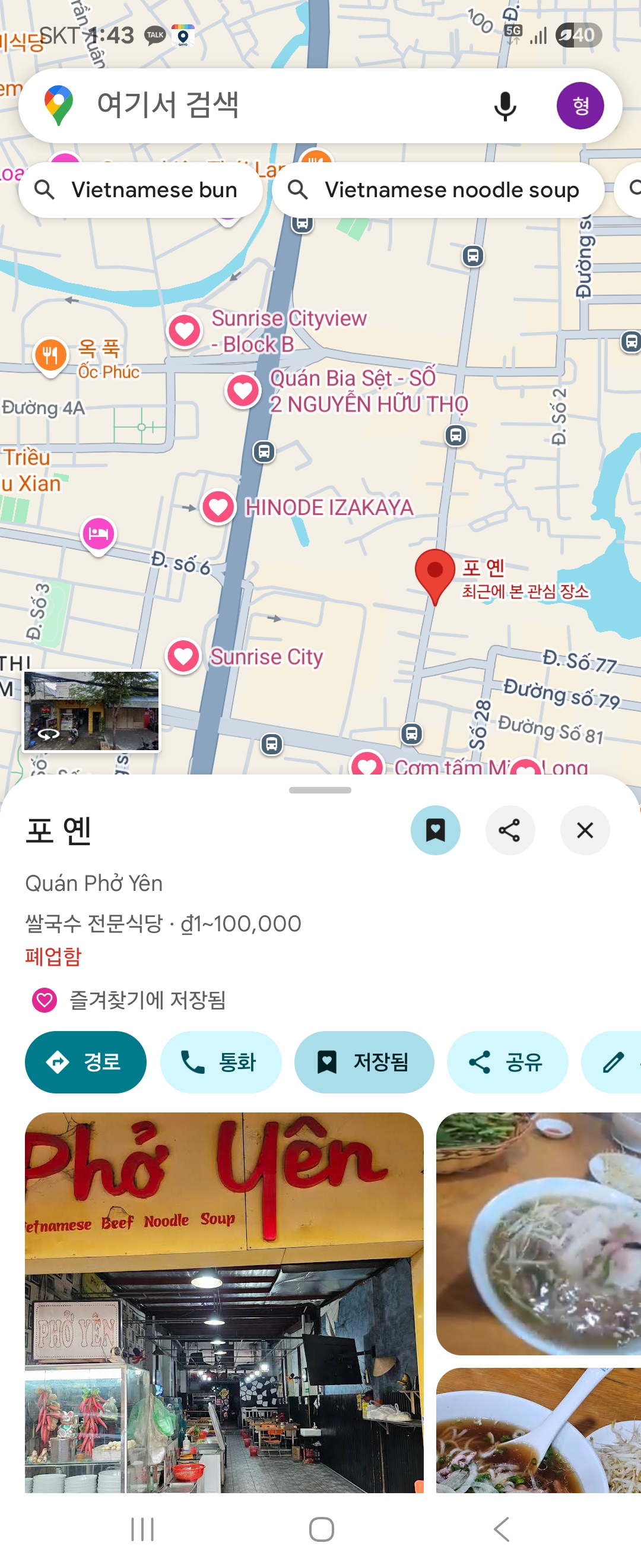This screenshot has height=1568, width=641.
Task: Call the restaurant via 통화
Action: coord(220,1062)
